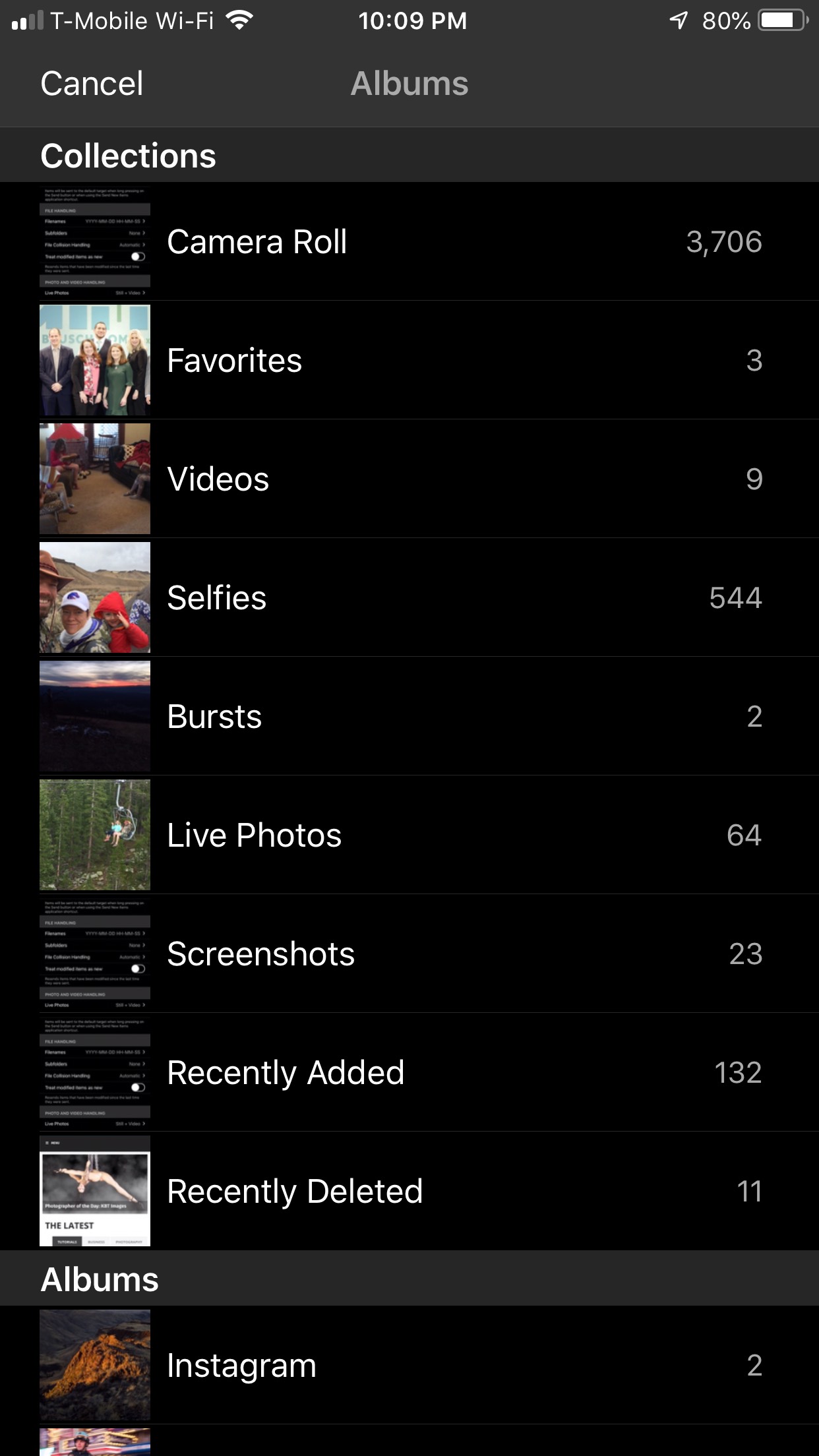Open the Favorites collection
Screen dimensions: 819x1456
pyautogui.click(x=235, y=360)
